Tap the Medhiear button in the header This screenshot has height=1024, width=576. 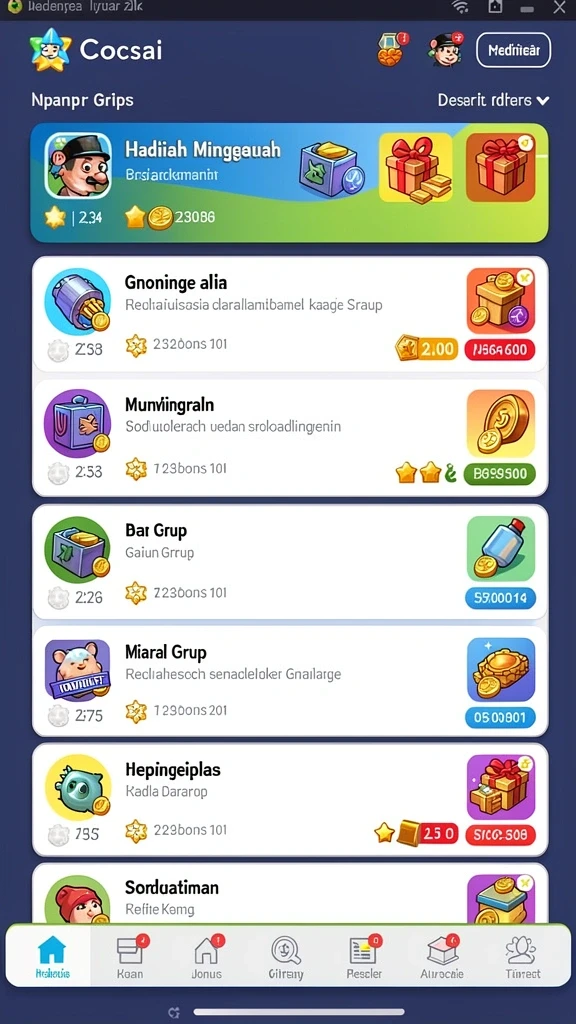tap(513, 50)
